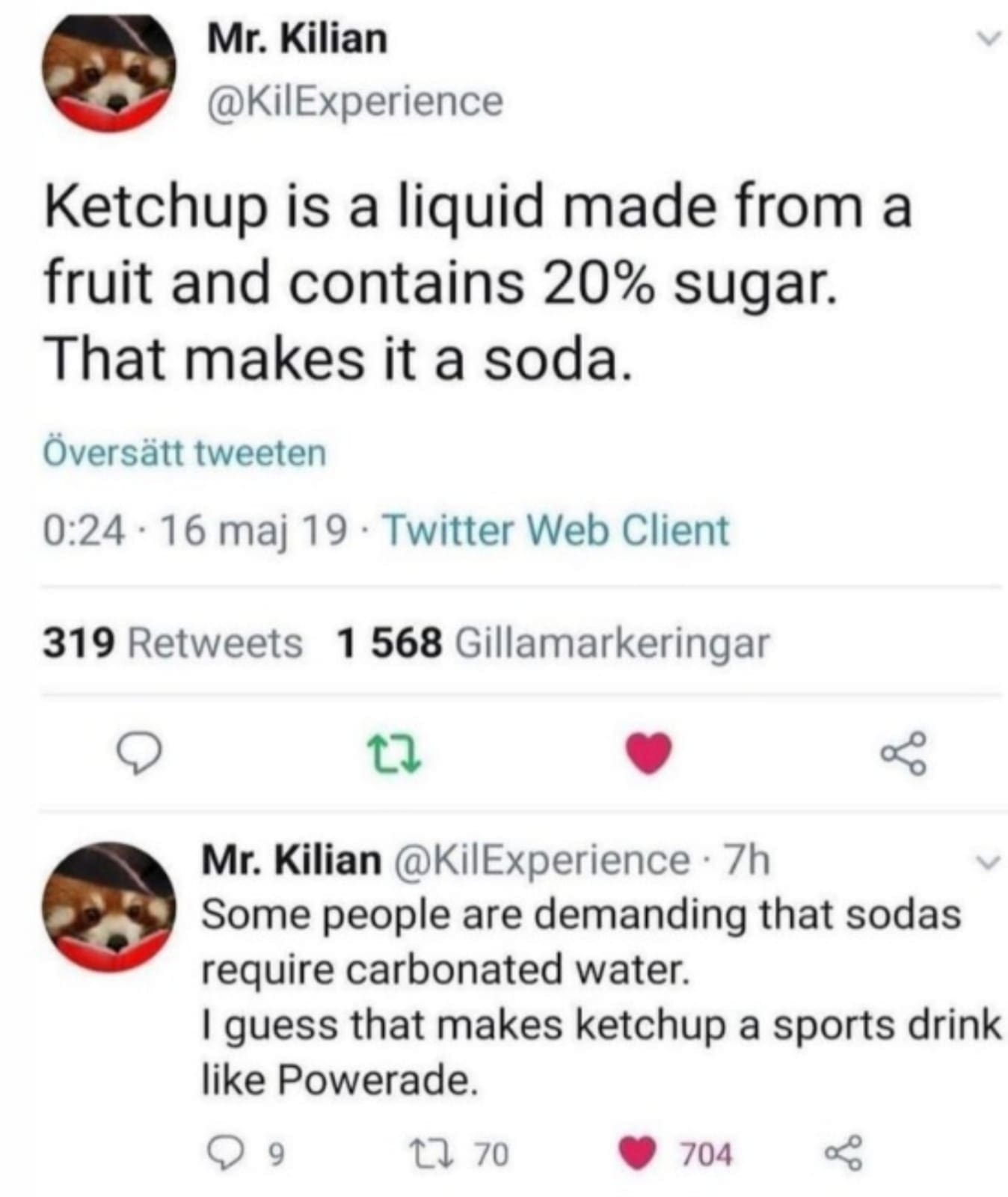Viewport: 1008px width, 1197px height.
Task: Reply to the main ketchup tweet
Action: coord(141,754)
